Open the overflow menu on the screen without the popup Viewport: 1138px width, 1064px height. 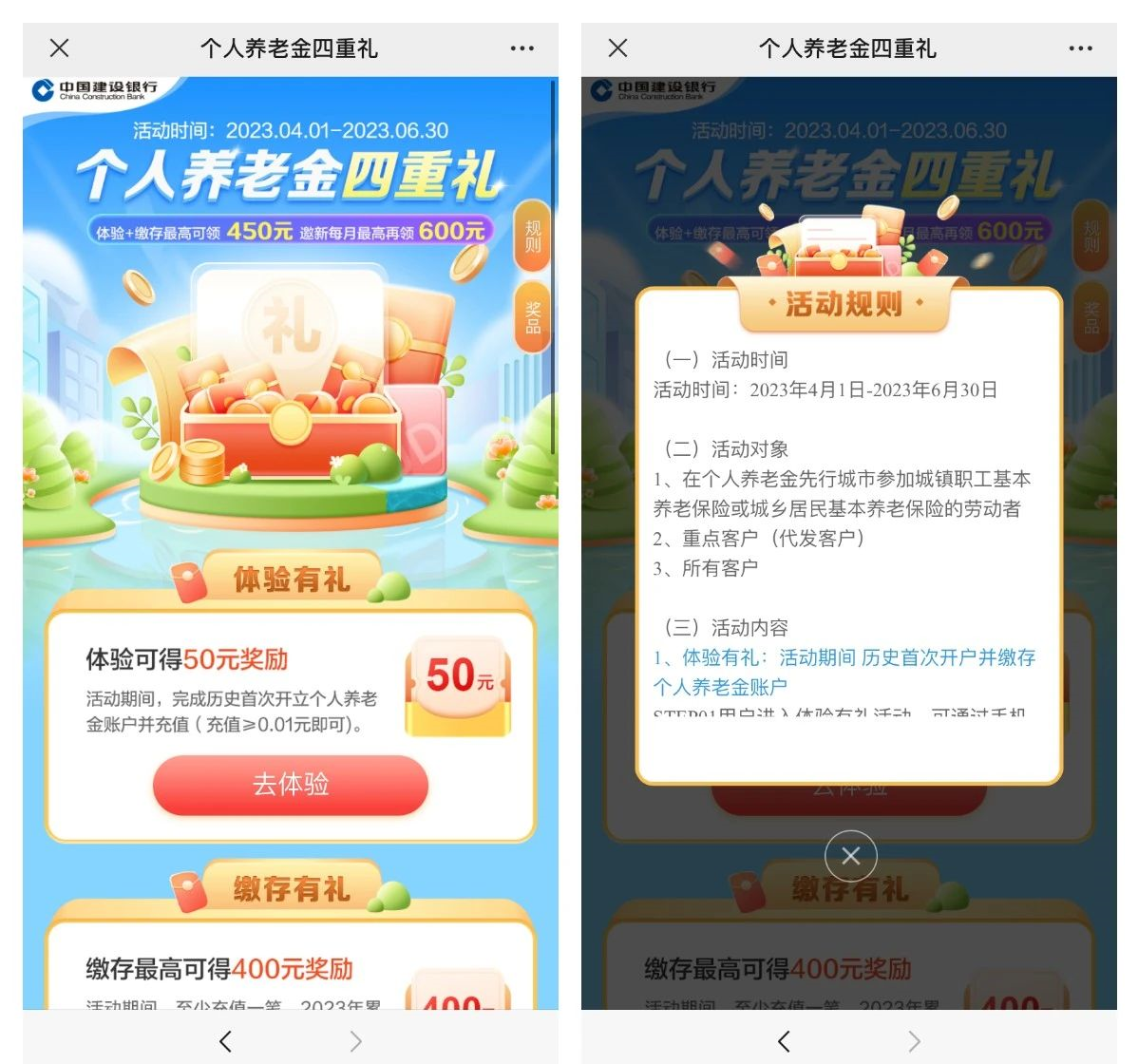tap(522, 48)
